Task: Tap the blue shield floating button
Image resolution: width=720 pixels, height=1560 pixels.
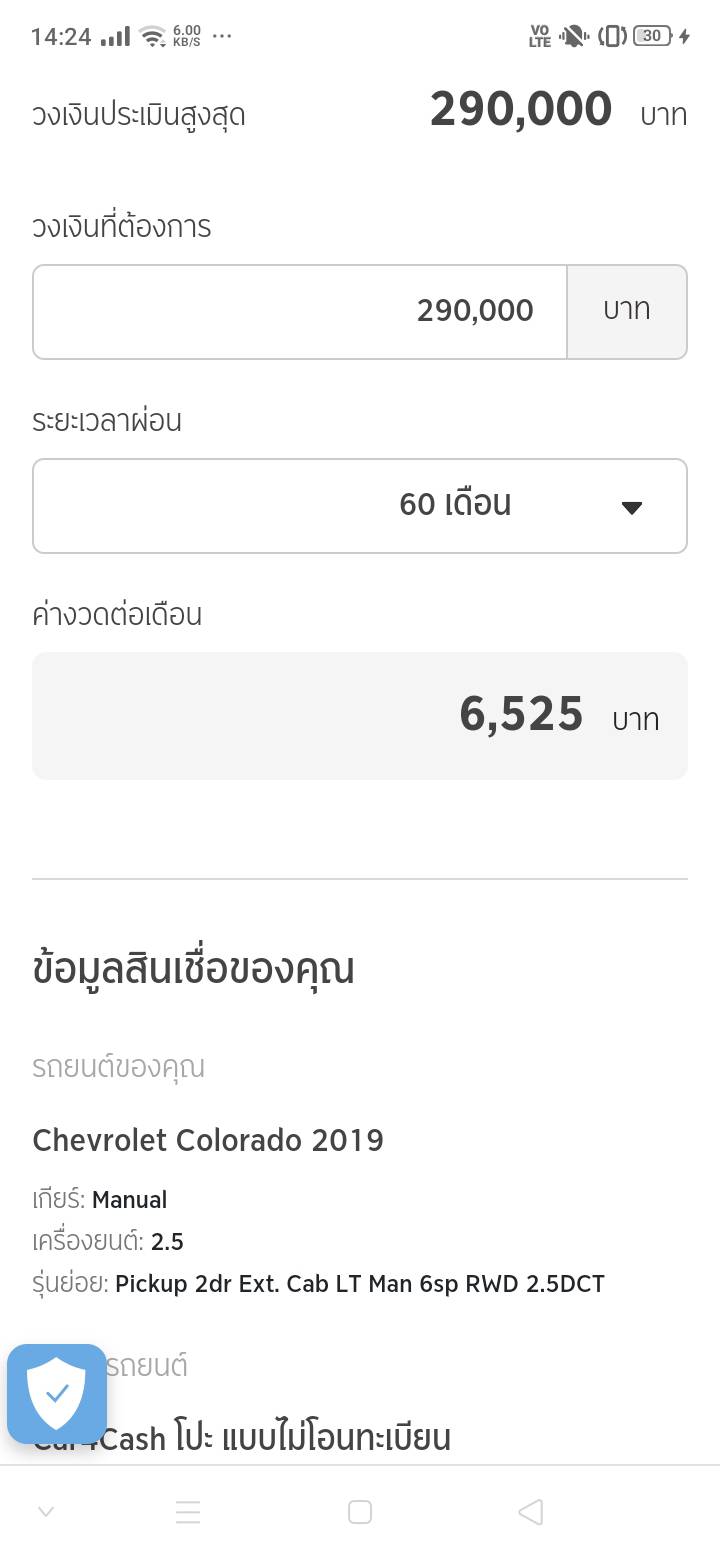Action: pyautogui.click(x=57, y=1393)
